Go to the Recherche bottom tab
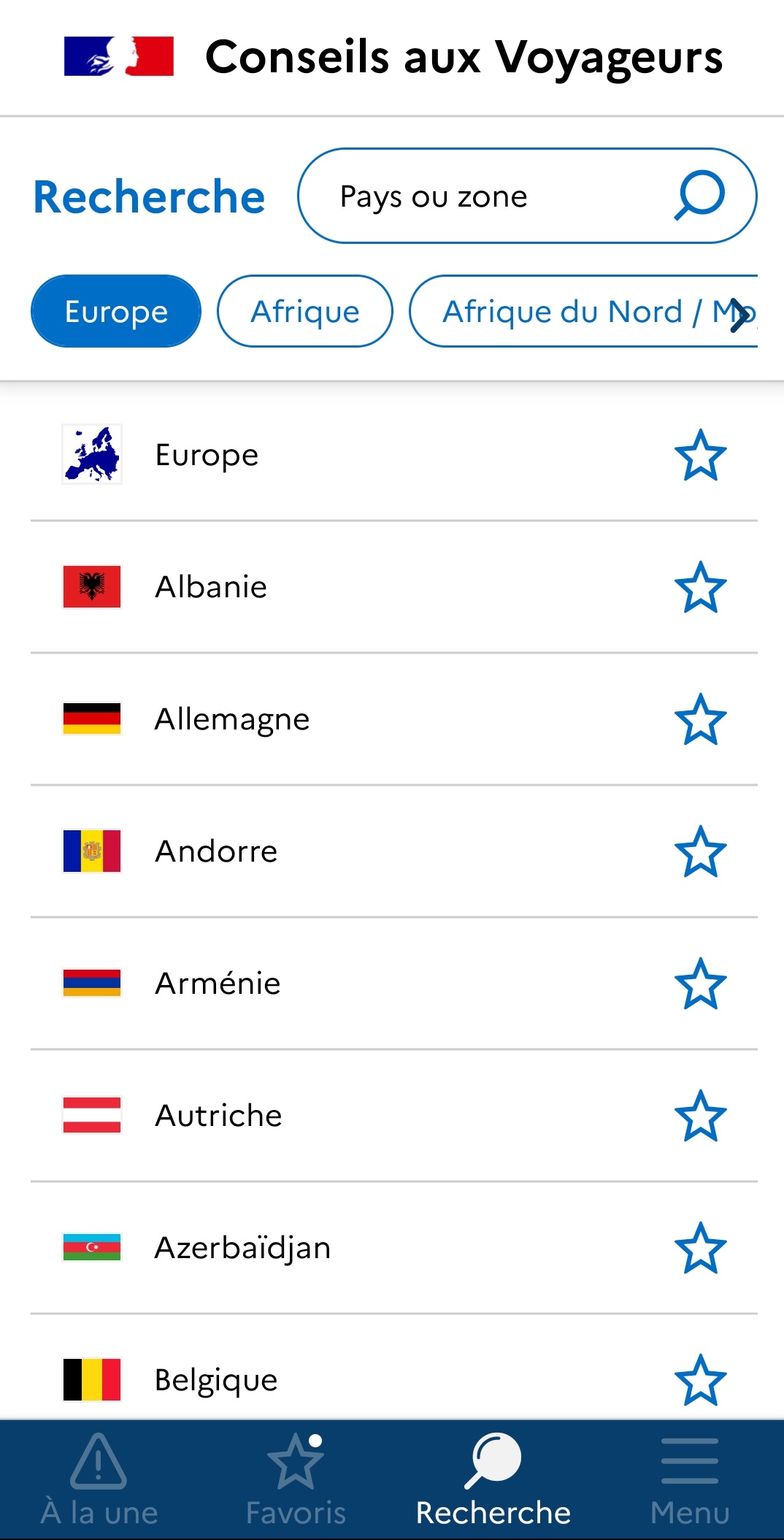 493,1480
